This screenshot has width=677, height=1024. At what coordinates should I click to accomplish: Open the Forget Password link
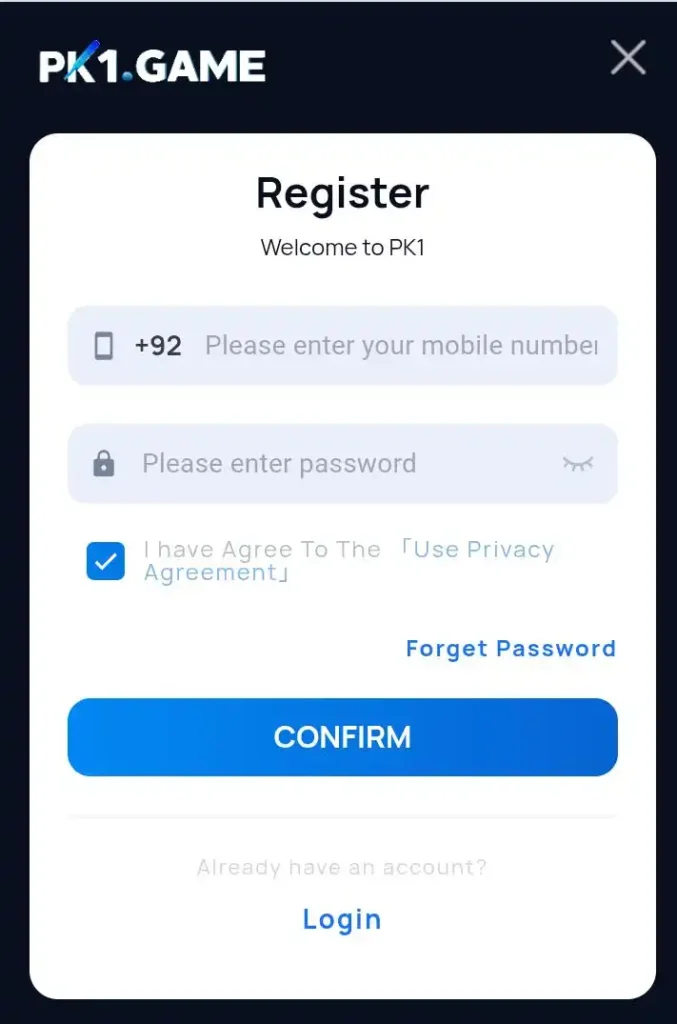tap(510, 649)
